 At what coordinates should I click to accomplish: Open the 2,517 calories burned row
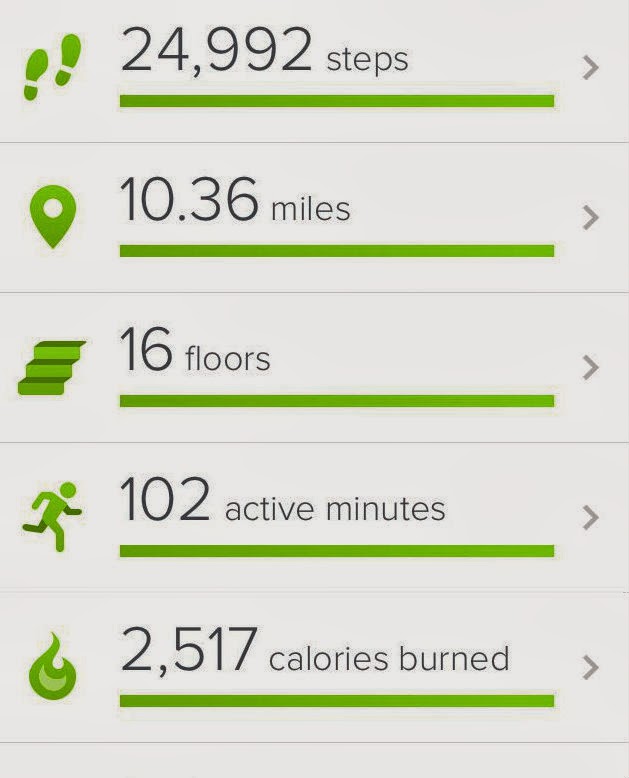pyautogui.click(x=314, y=666)
